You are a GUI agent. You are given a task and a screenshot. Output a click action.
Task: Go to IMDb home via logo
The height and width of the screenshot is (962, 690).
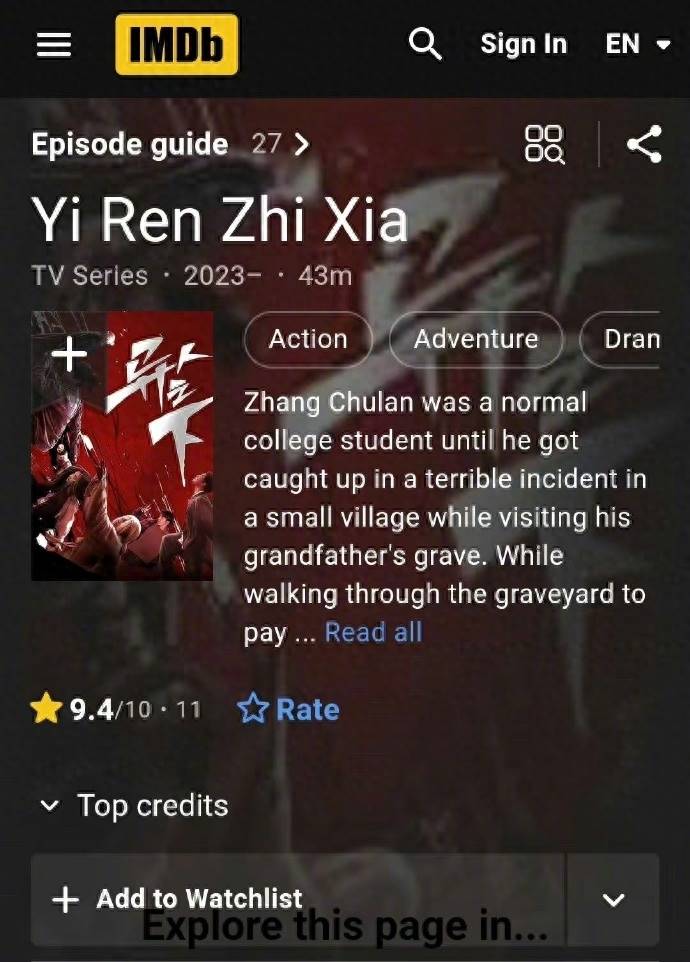tap(177, 45)
